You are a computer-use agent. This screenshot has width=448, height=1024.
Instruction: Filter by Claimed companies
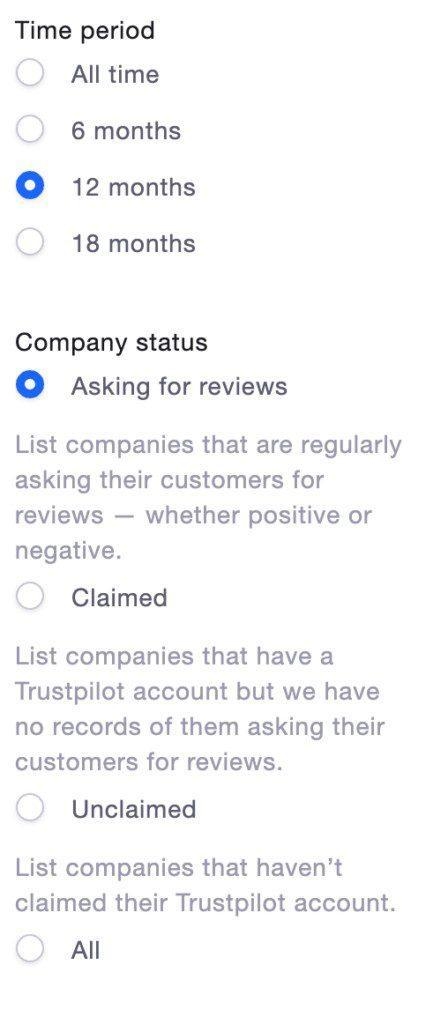pos(30,597)
